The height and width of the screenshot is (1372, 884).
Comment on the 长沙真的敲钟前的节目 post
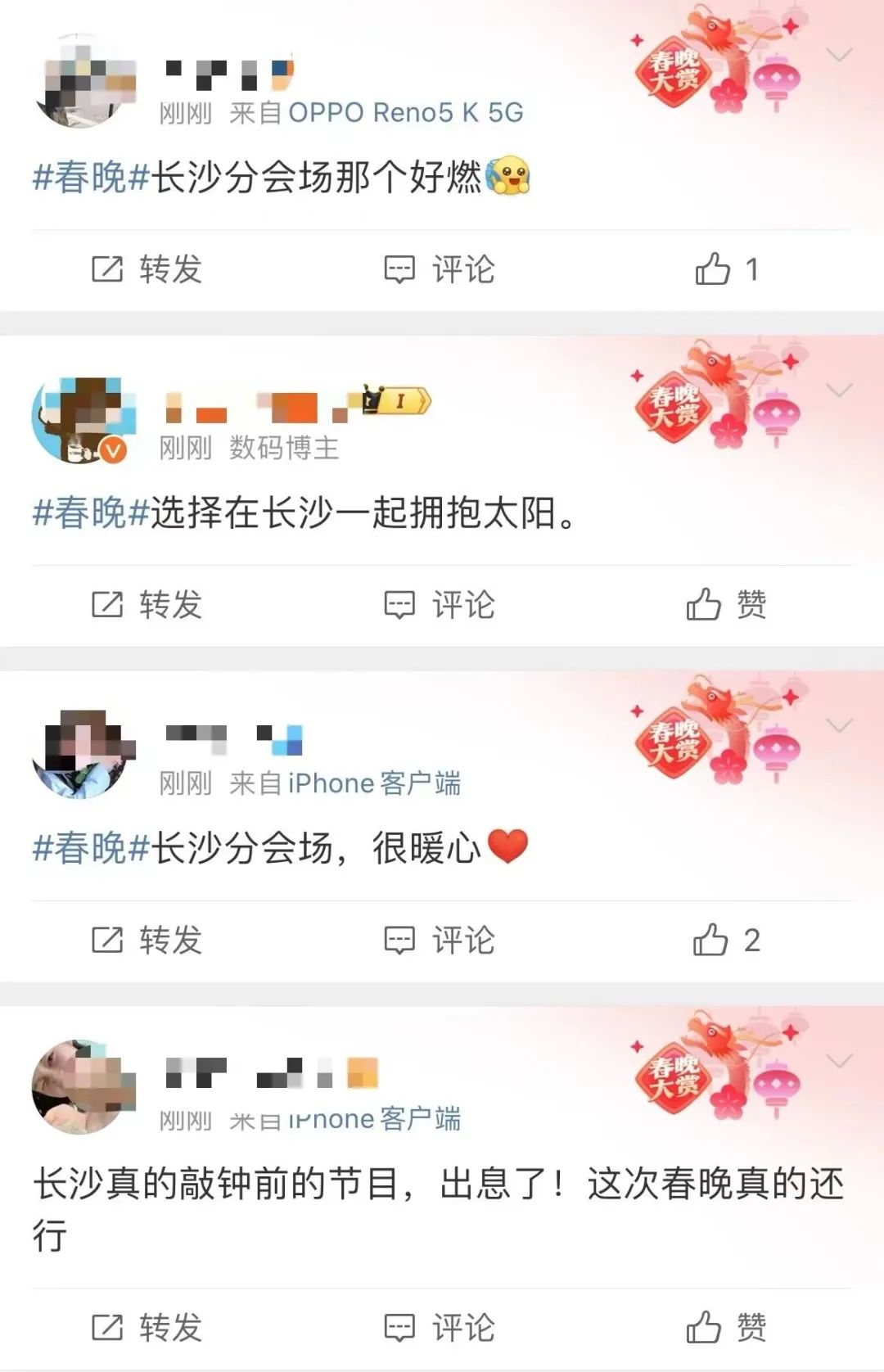pyautogui.click(x=440, y=1328)
